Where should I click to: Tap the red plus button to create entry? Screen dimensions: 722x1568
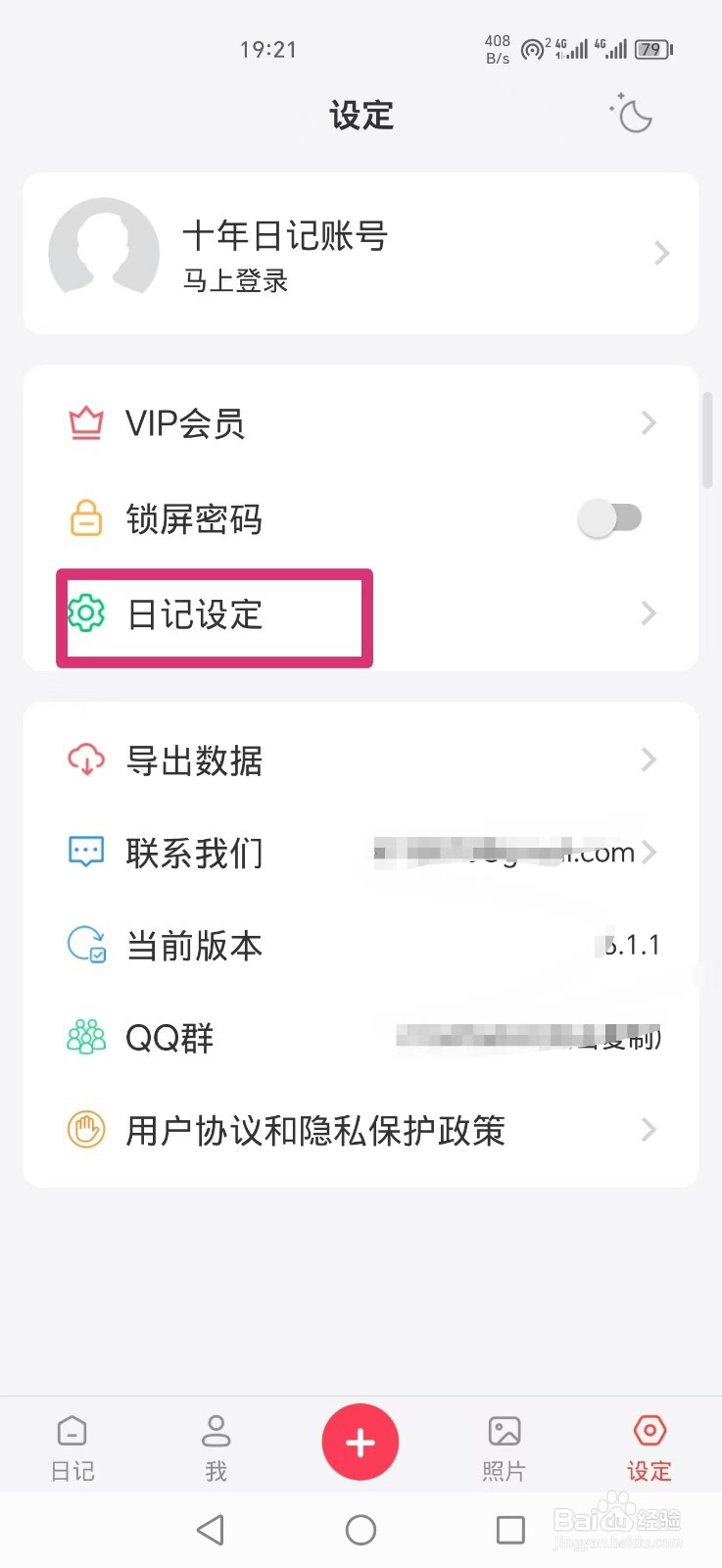[x=361, y=1441]
